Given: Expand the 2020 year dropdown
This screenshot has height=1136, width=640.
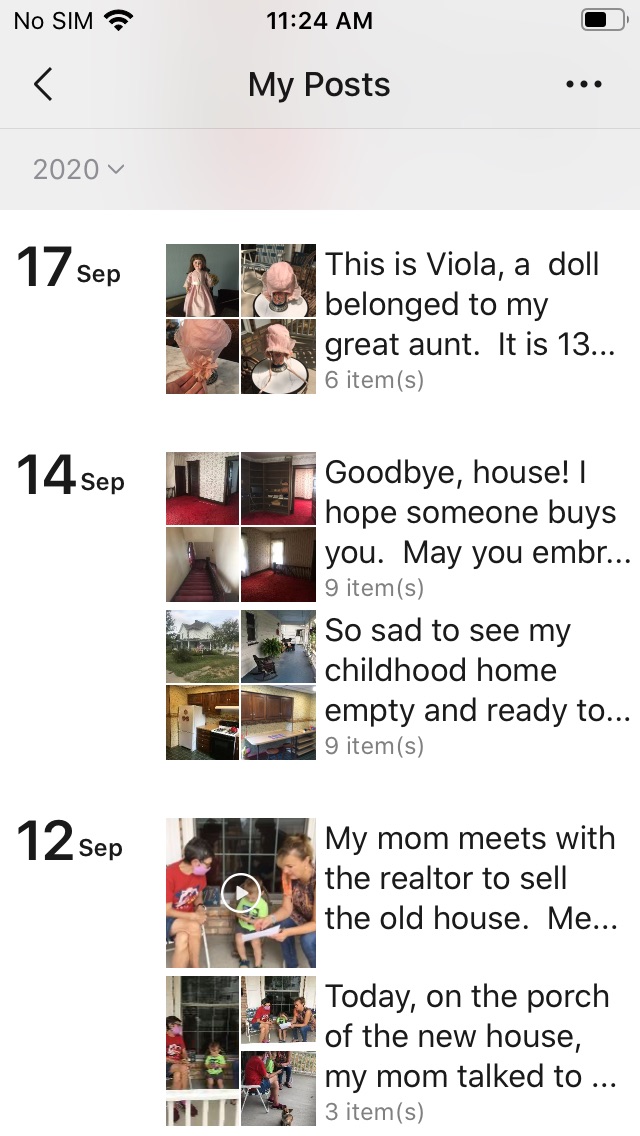Looking at the screenshot, I should 78,170.
